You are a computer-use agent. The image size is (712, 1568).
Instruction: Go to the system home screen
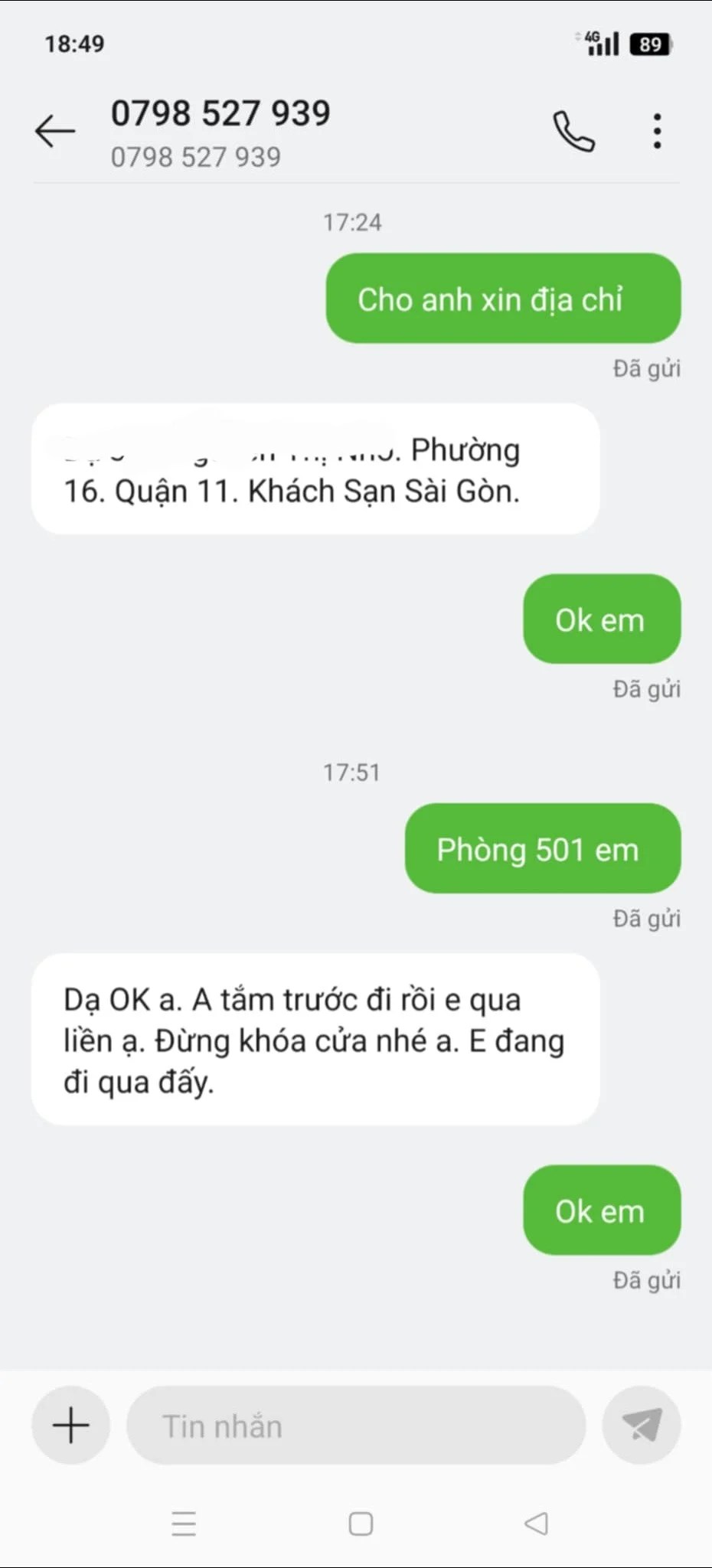click(x=361, y=1524)
